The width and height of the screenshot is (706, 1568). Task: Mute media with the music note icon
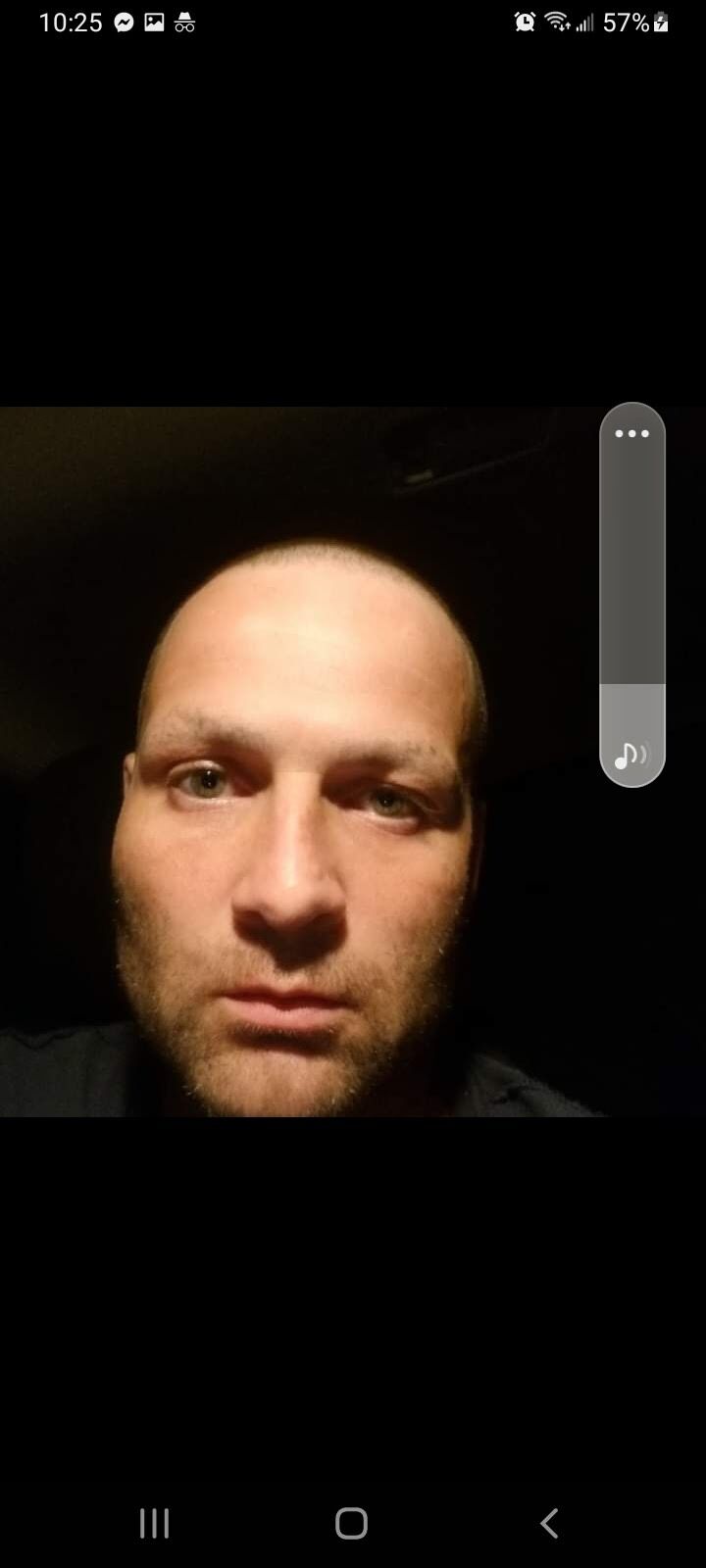coord(630,755)
